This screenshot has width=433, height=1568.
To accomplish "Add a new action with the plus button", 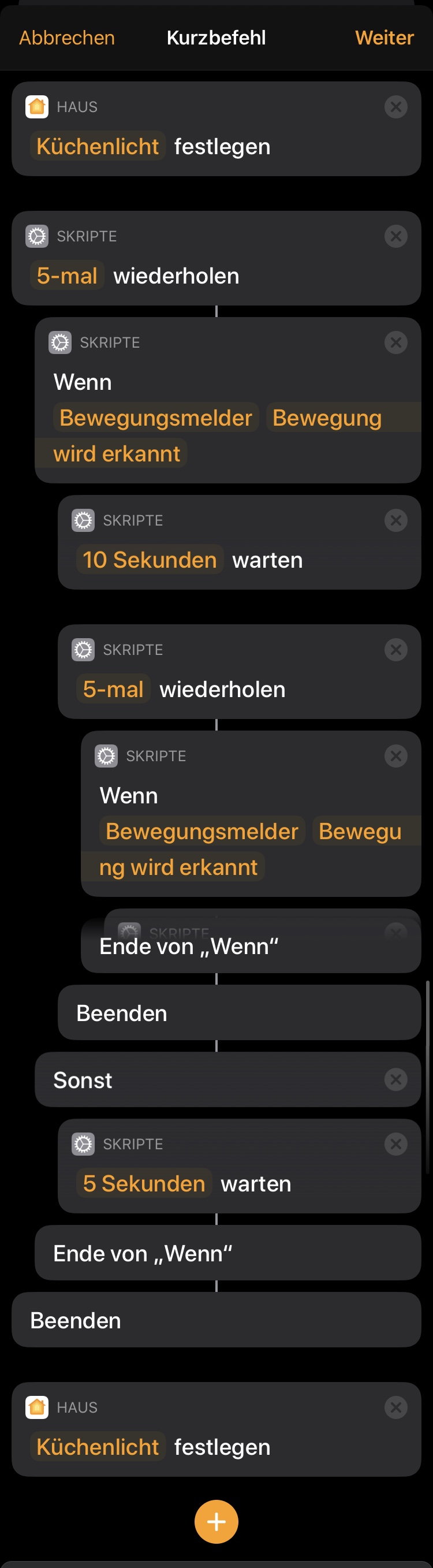I will tap(216, 1521).
